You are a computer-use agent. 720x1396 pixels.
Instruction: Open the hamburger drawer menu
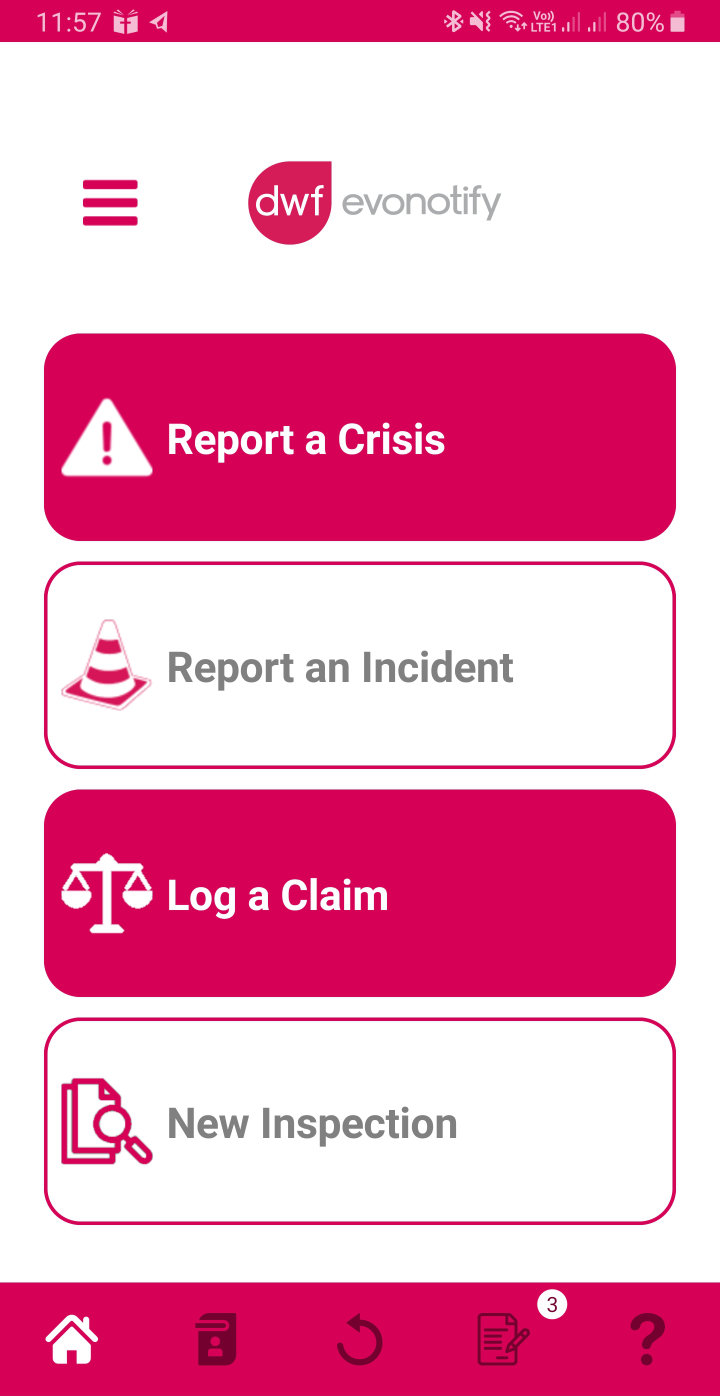click(x=110, y=203)
